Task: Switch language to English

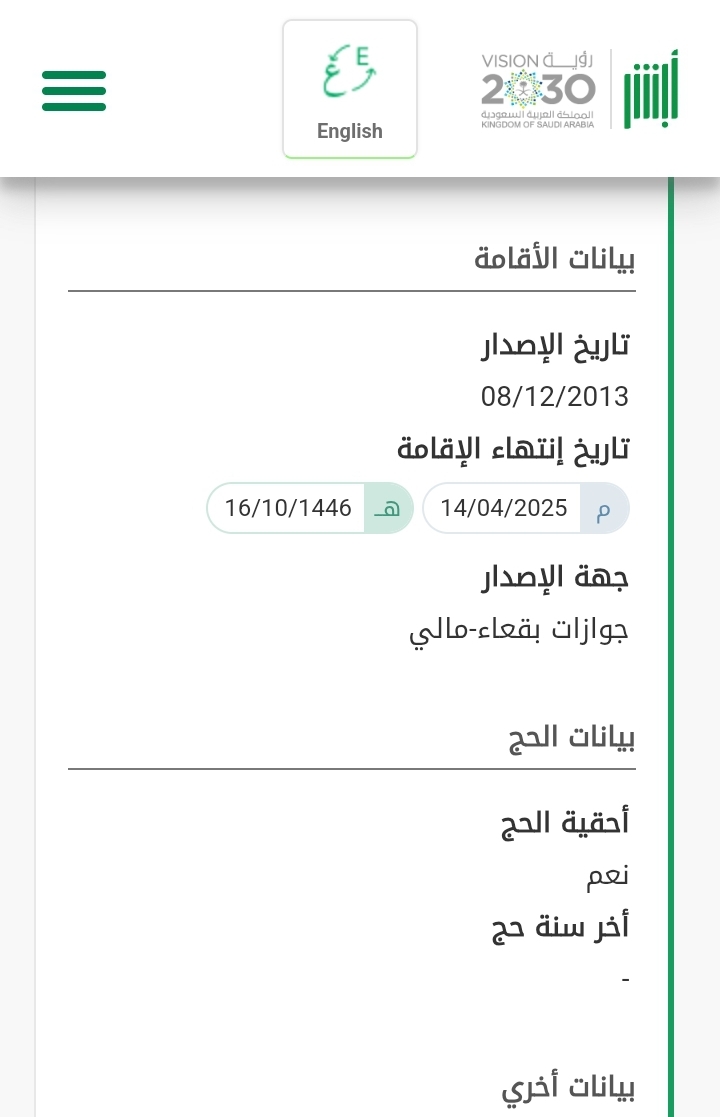Action: [x=349, y=90]
